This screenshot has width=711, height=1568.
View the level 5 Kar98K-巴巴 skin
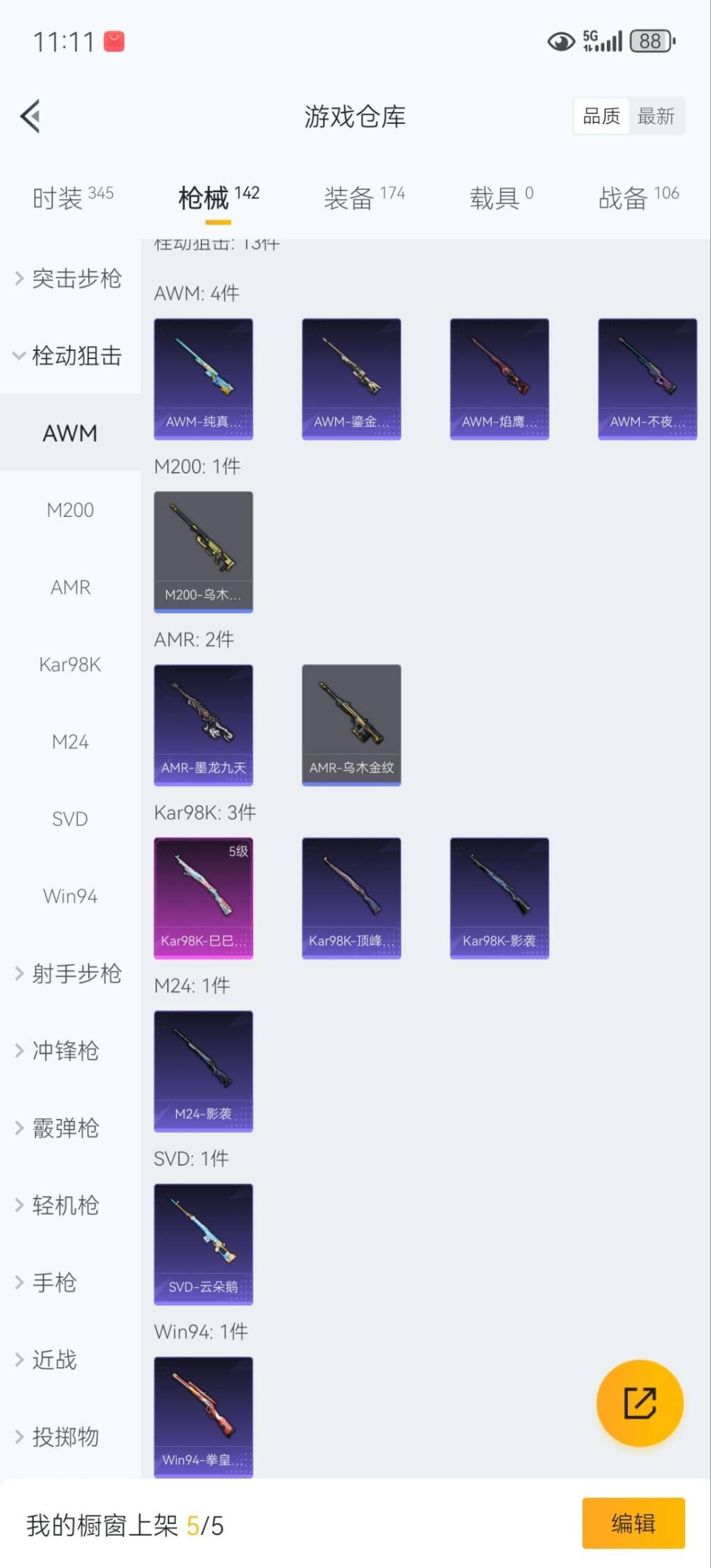coord(203,897)
